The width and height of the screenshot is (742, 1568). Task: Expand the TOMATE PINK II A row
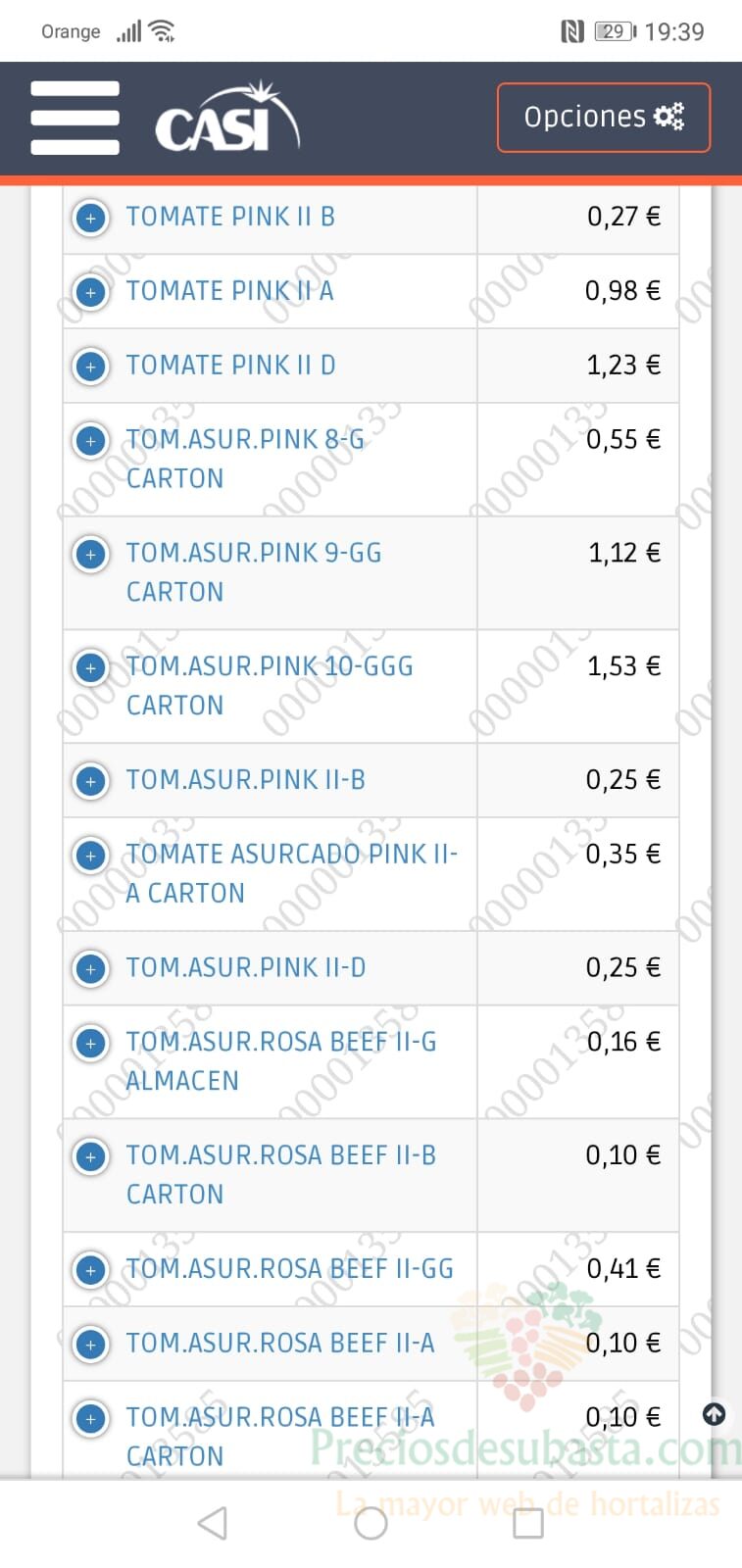(91, 292)
